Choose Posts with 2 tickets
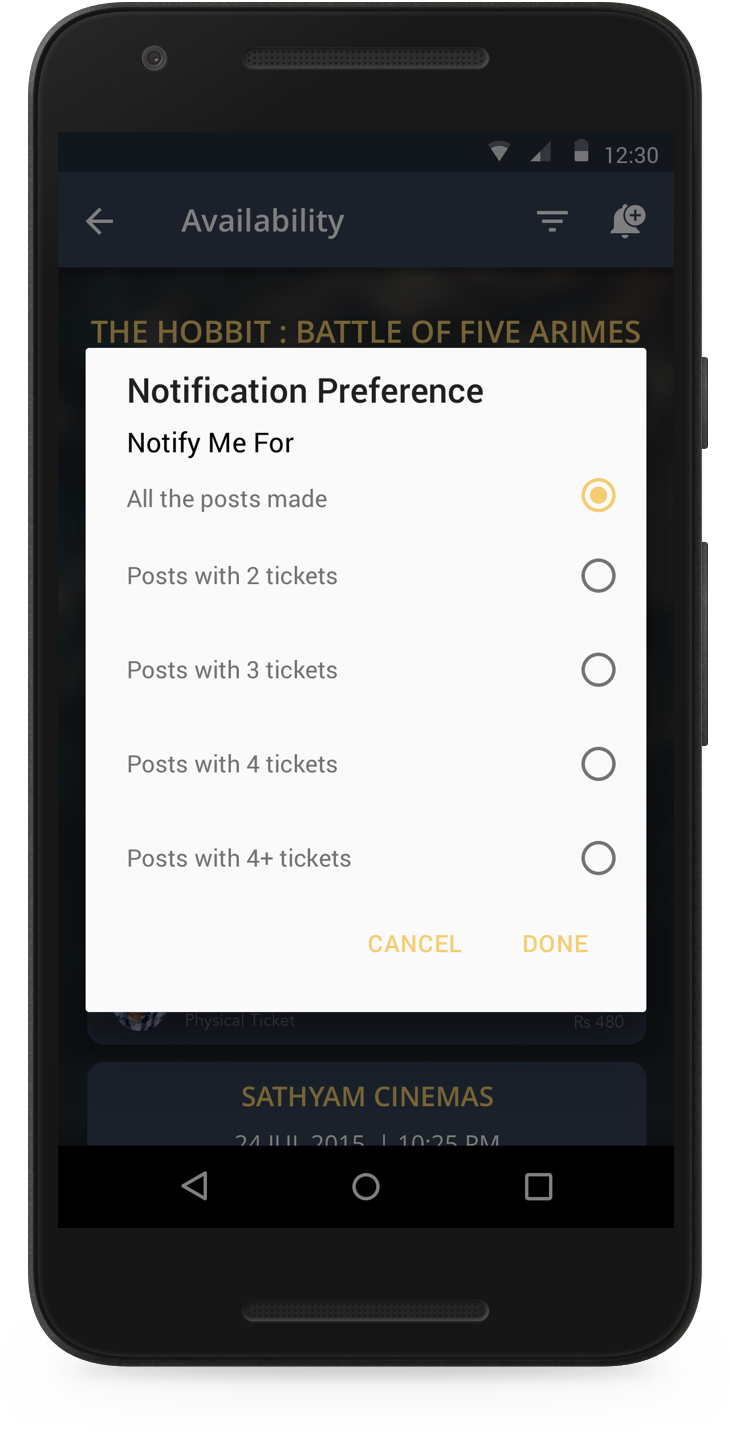The height and width of the screenshot is (1432, 730). 597,576
